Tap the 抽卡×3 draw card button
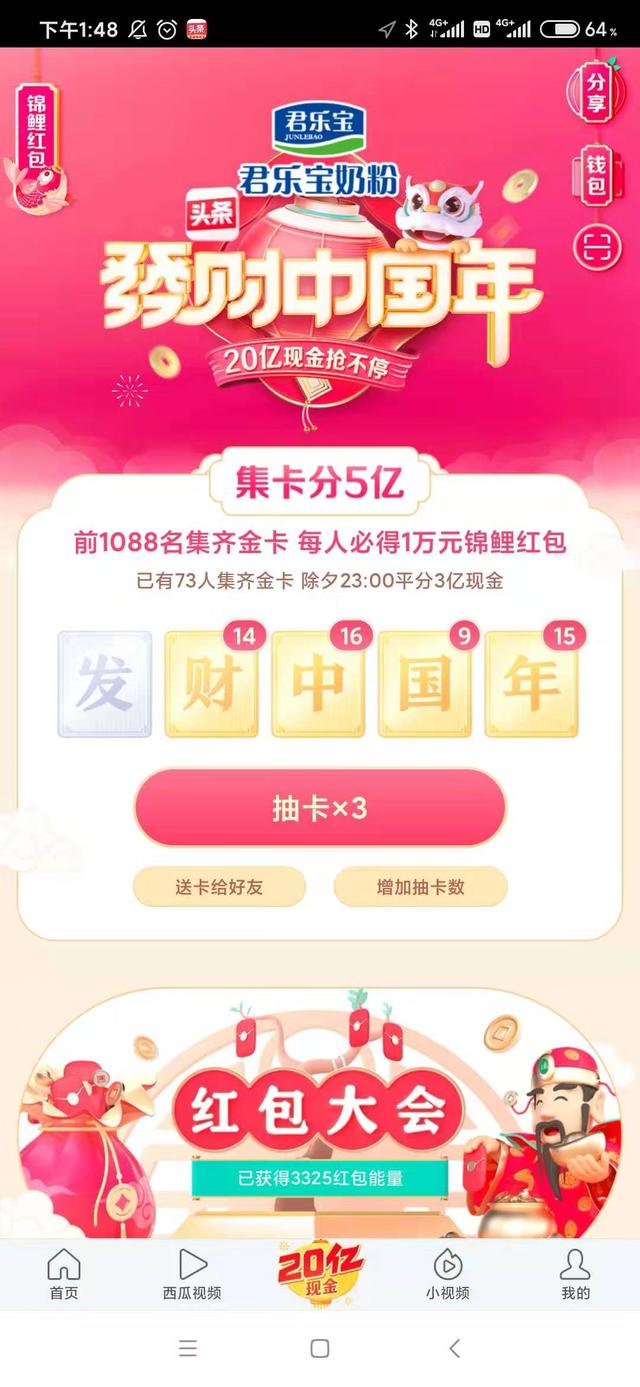Viewport: 640px width, 1387px height. 320,808
